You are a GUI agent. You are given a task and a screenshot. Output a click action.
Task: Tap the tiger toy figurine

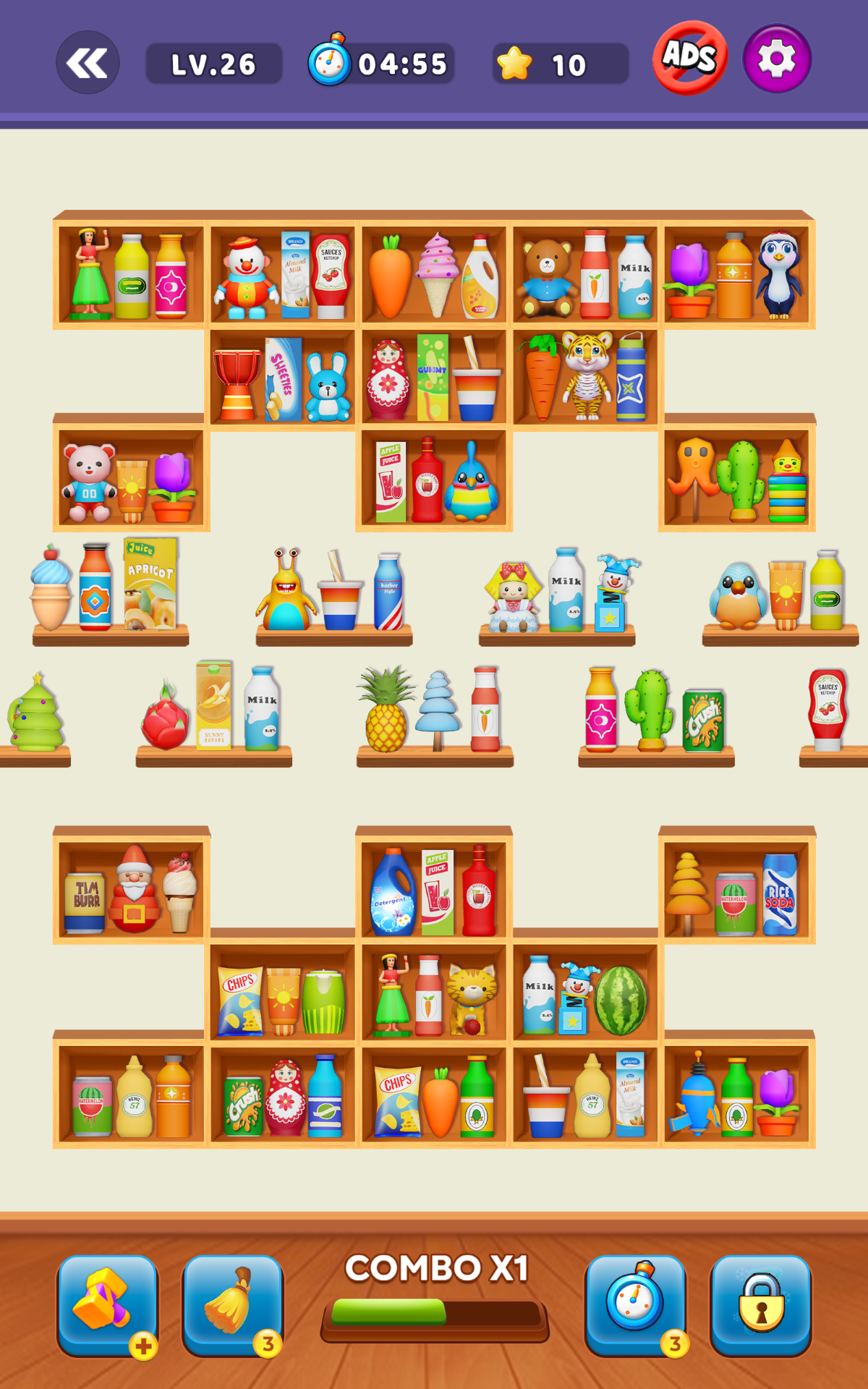pyautogui.click(x=587, y=375)
